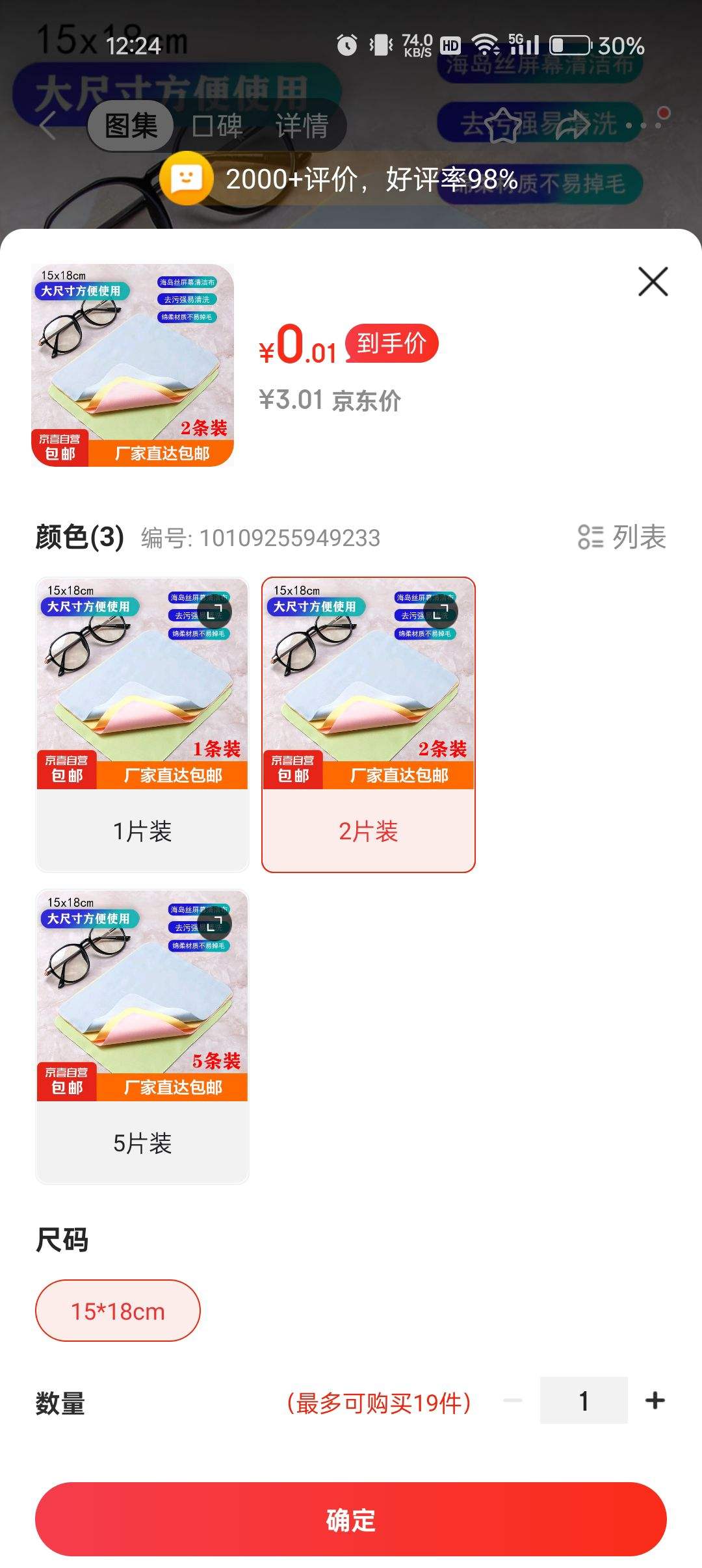This screenshot has width=702, height=1568.
Task: Expand the 2片装 option picture
Action: [441, 611]
